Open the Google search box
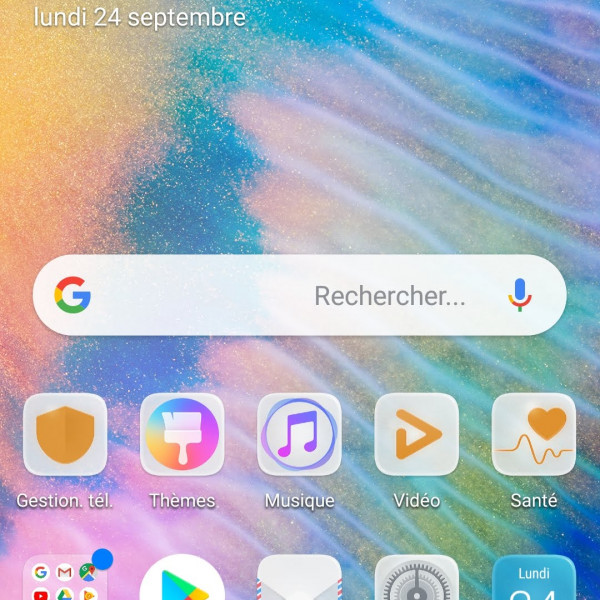The width and height of the screenshot is (600, 600). 300,295
